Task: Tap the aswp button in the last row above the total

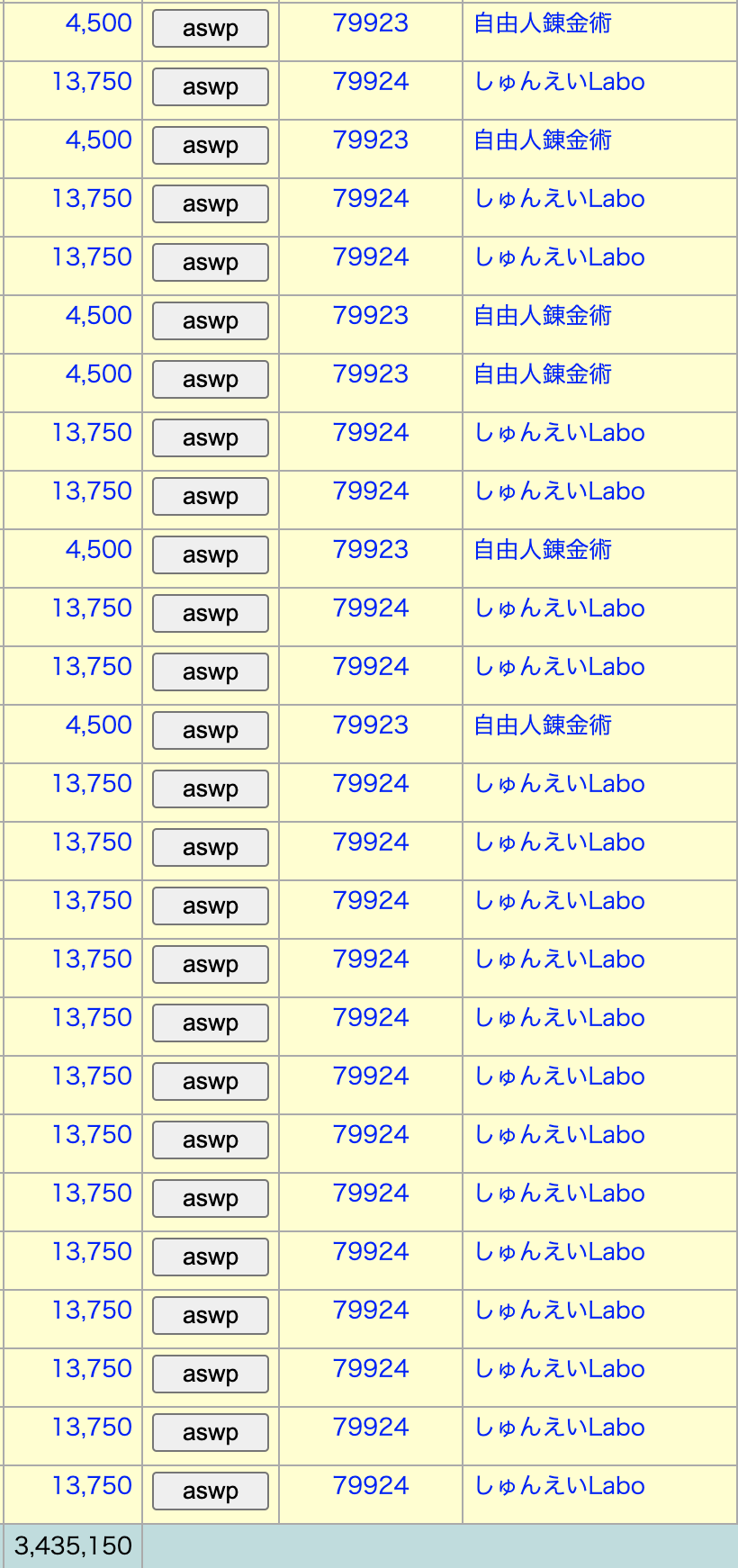Action: click(211, 1491)
